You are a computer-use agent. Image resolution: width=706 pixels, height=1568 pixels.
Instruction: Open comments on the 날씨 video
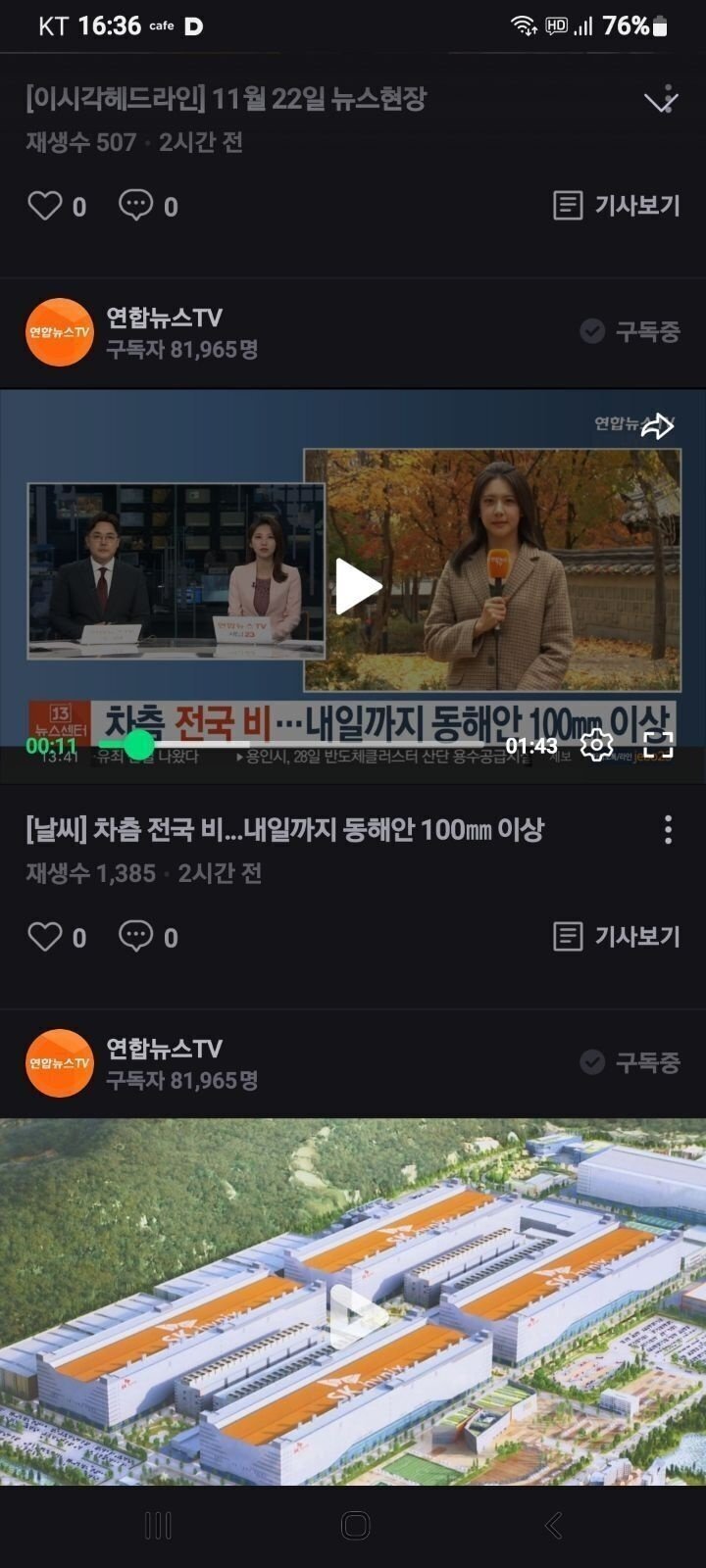click(x=136, y=937)
